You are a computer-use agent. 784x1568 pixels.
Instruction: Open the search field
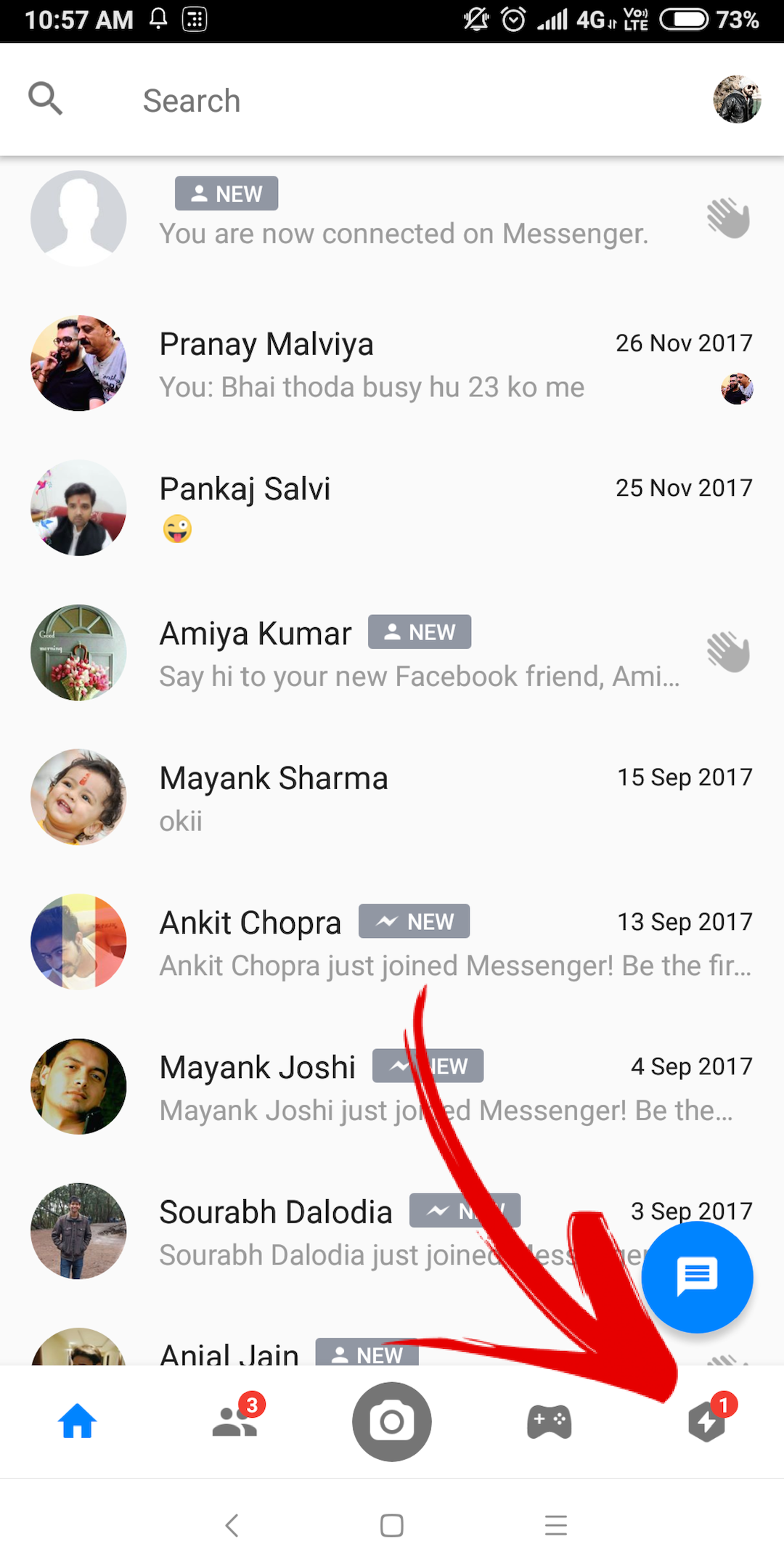[192, 100]
